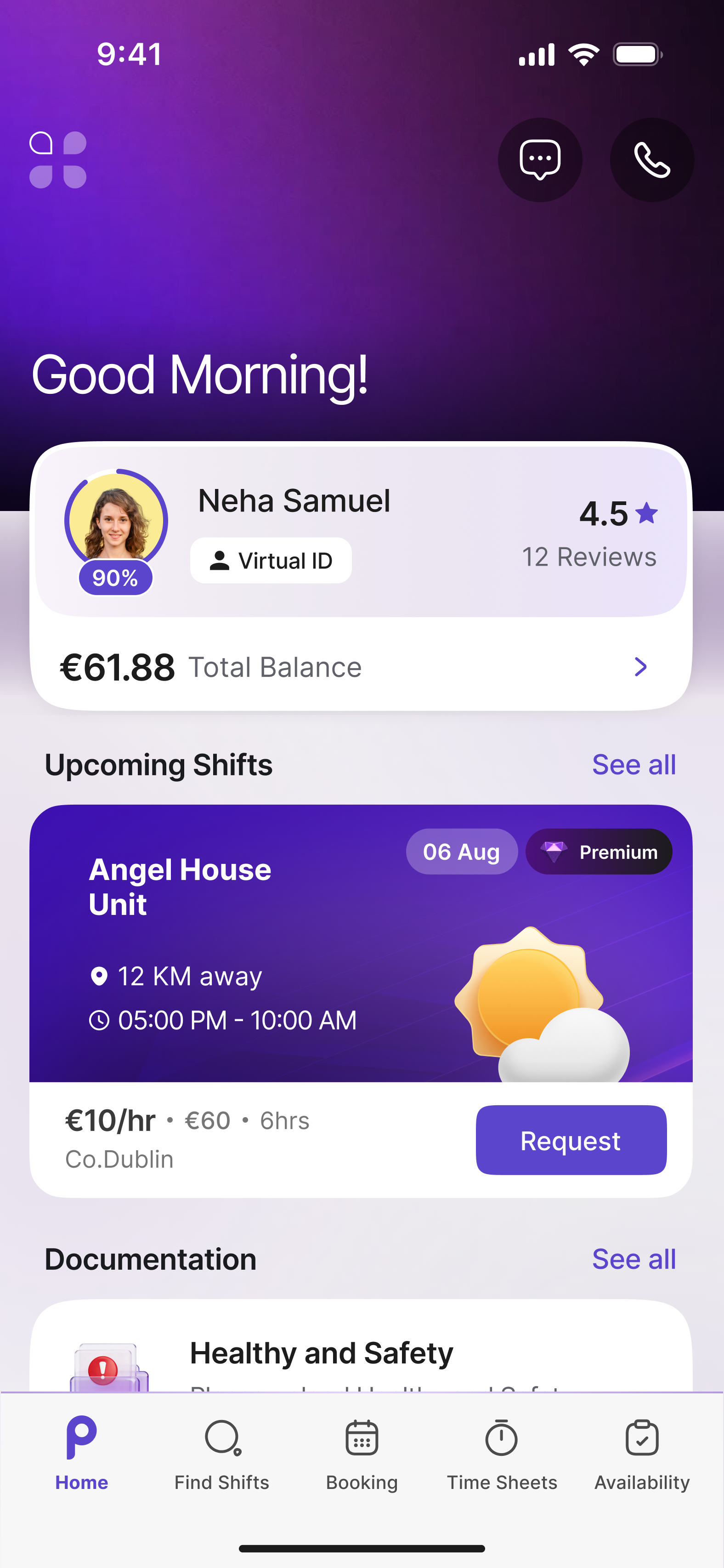Expand Documentation with See all
The width and height of the screenshot is (724, 1568).
coord(634,1259)
